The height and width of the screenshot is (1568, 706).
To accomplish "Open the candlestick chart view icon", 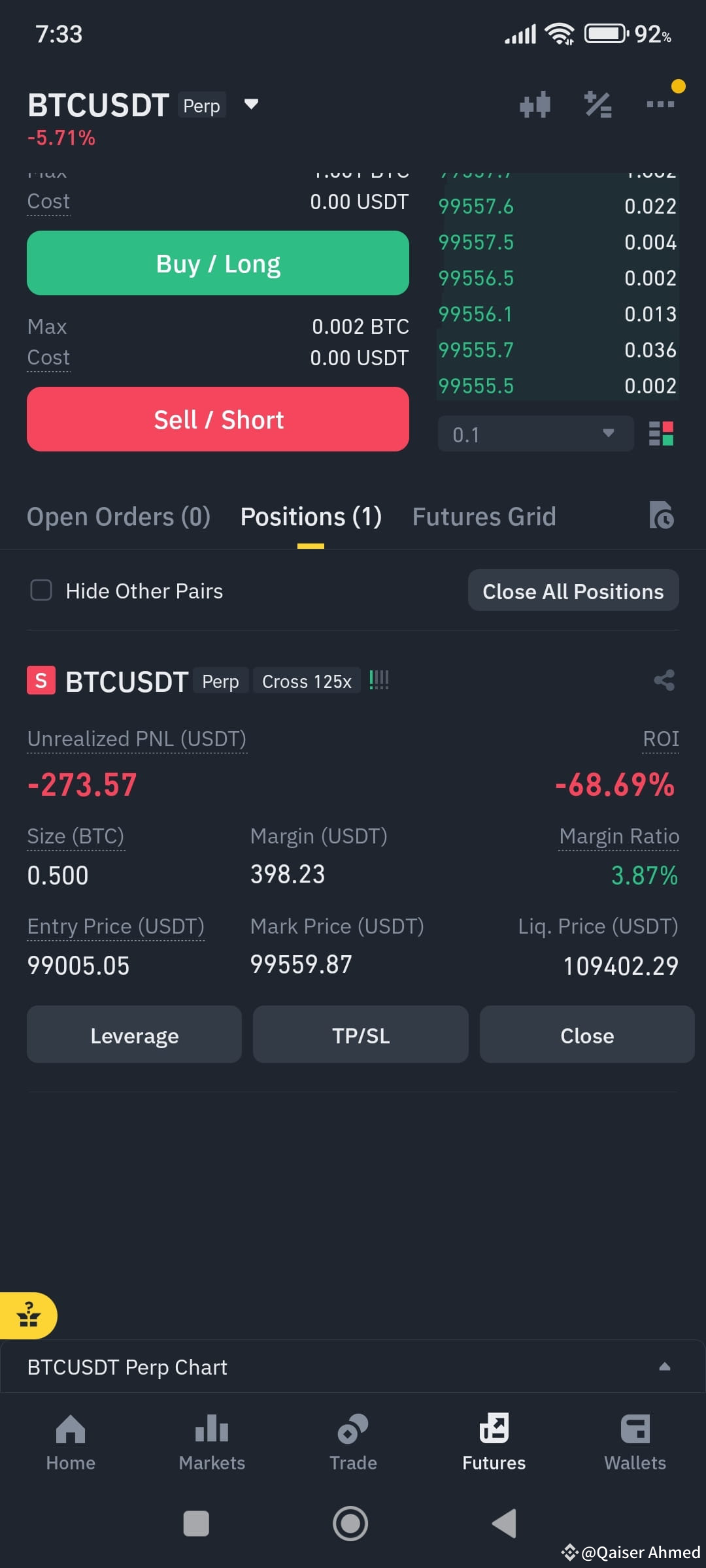I will coord(535,105).
